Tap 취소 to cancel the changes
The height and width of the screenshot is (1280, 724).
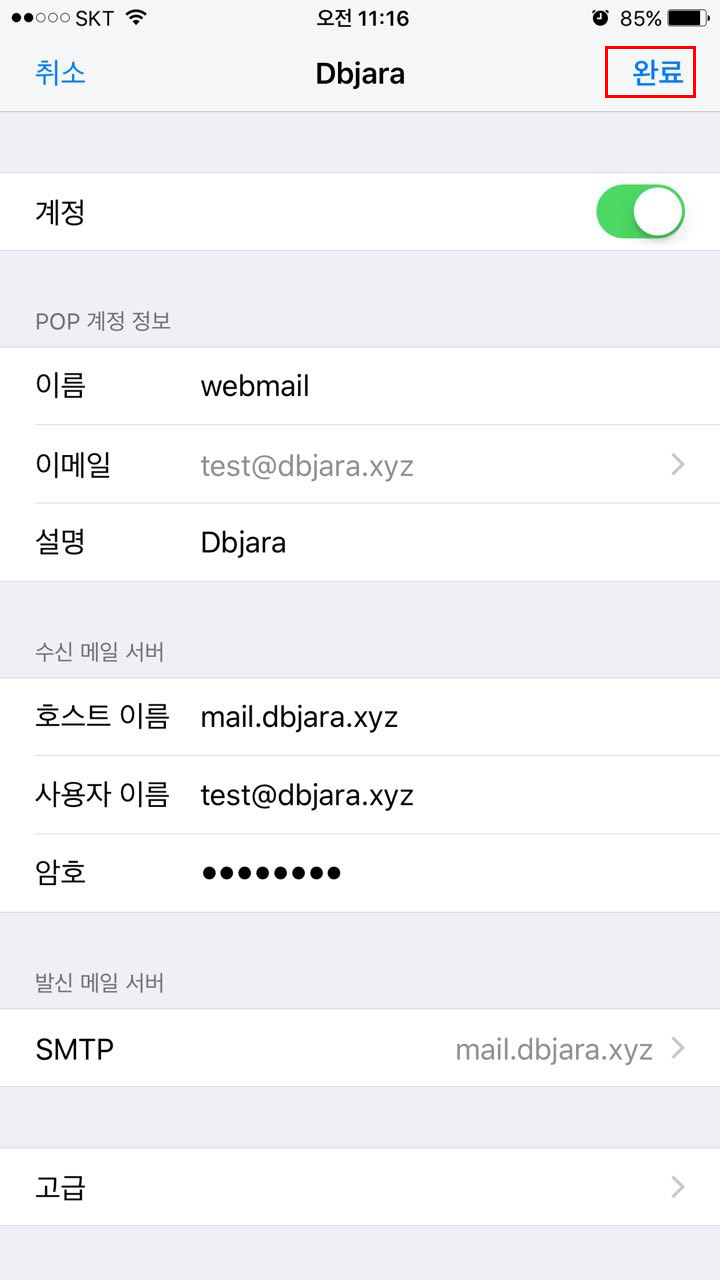(60, 73)
